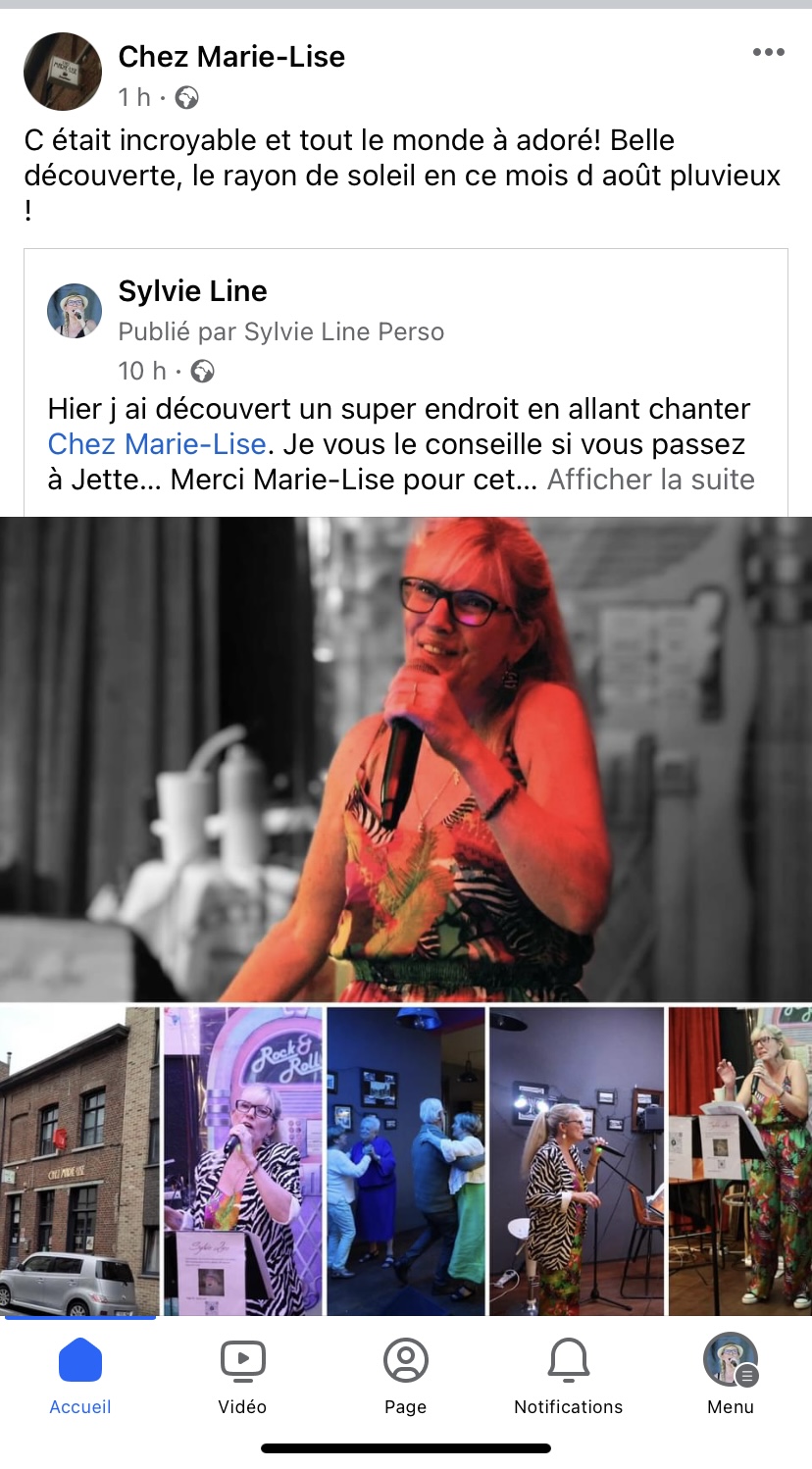Screen dimensions: 812x1469
Task: Open the large red-tinted singer photo
Action: (x=406, y=758)
